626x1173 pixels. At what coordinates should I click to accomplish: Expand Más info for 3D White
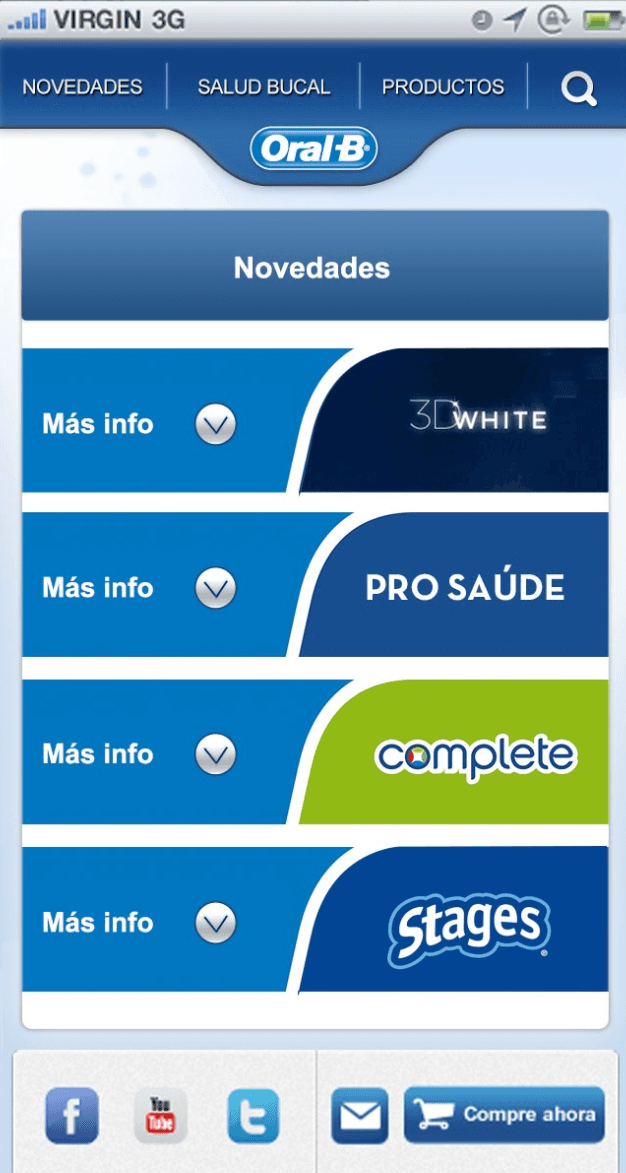215,425
